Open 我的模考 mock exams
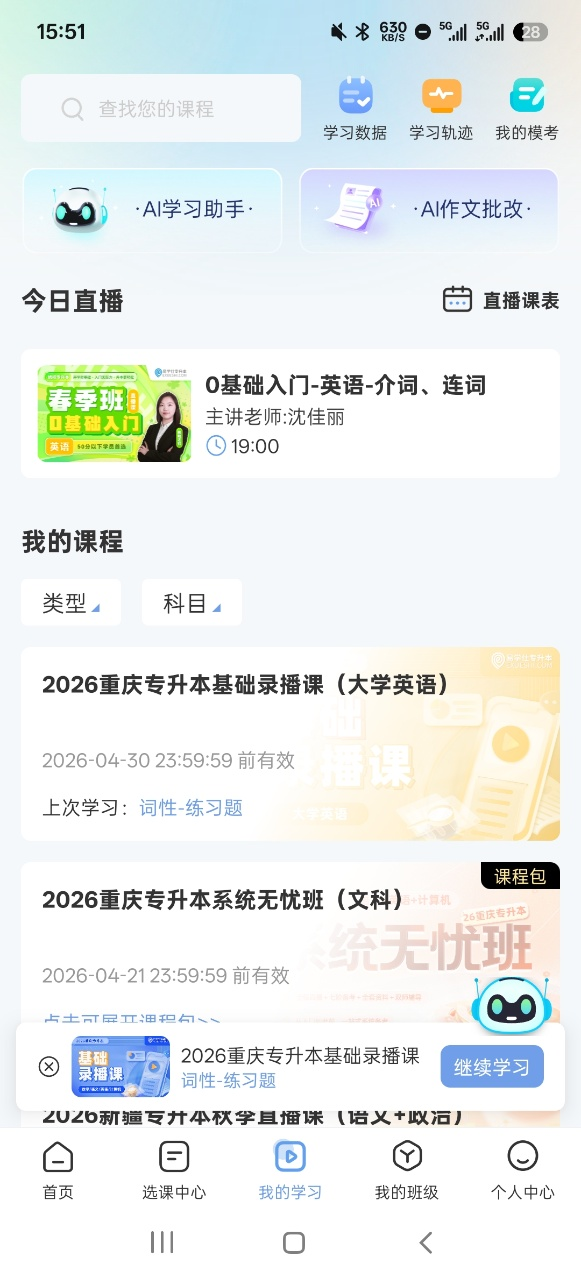This screenshot has width=581, height=1278. (x=527, y=110)
